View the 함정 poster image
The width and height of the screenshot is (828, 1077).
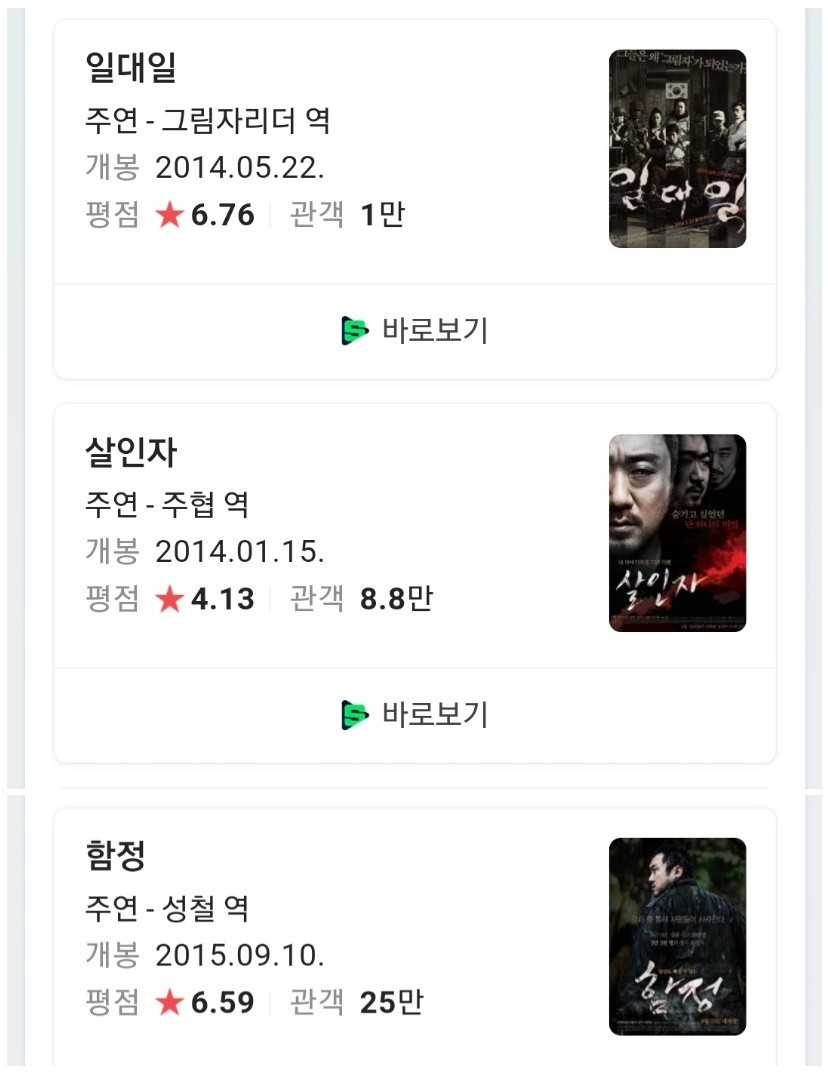click(678, 936)
